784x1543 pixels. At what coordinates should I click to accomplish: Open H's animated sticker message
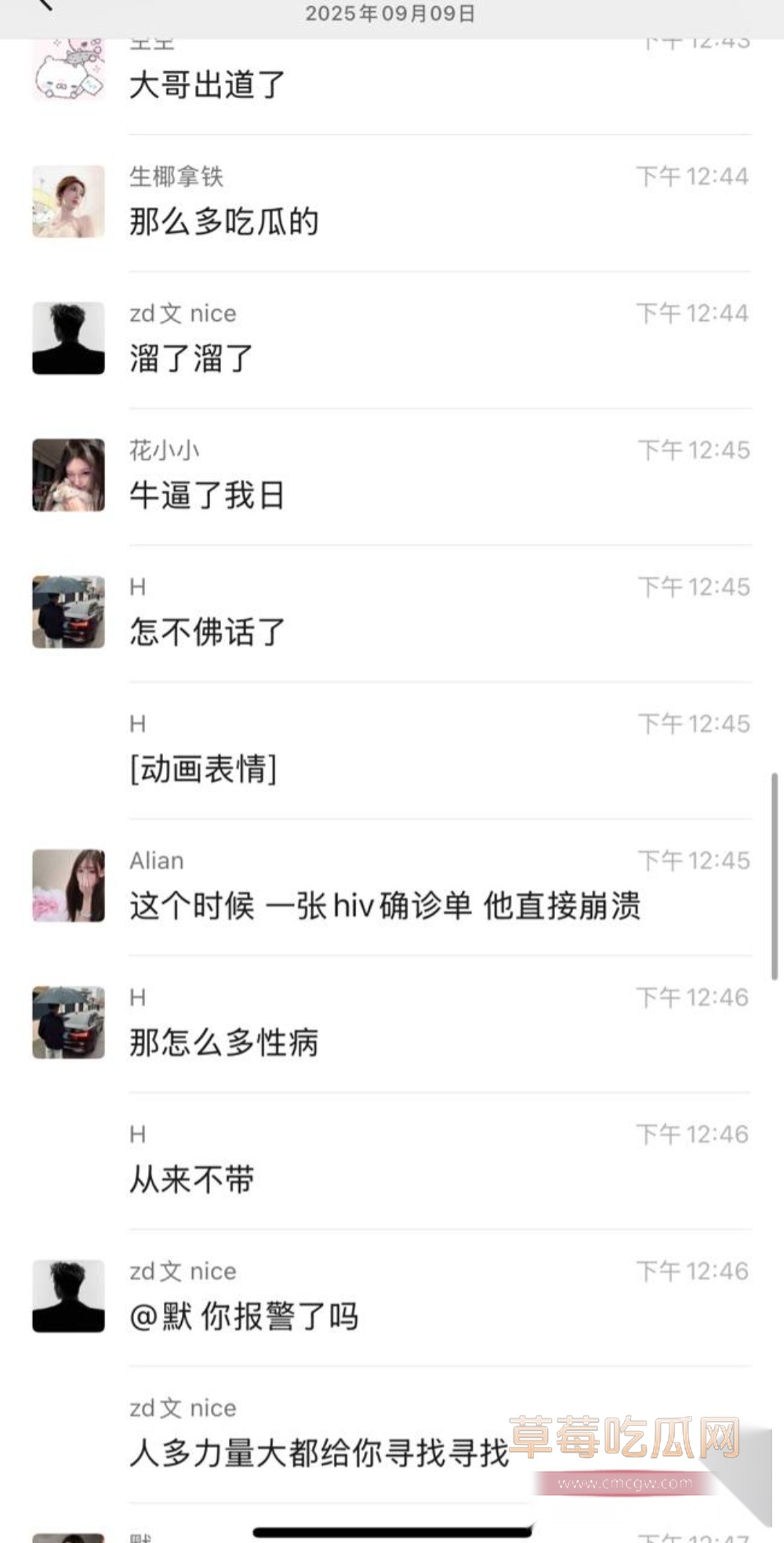tap(203, 770)
